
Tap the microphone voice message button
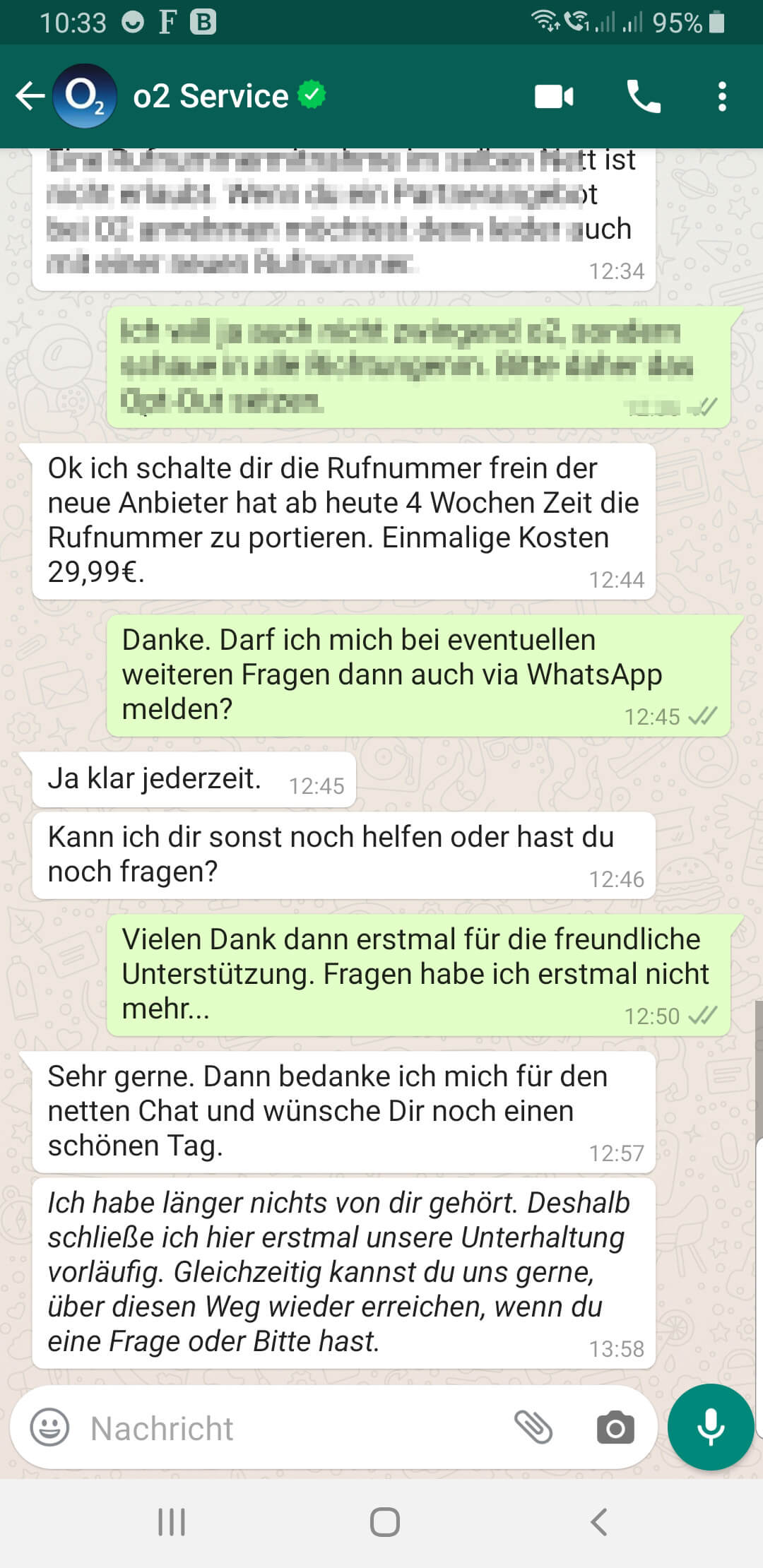710,1427
